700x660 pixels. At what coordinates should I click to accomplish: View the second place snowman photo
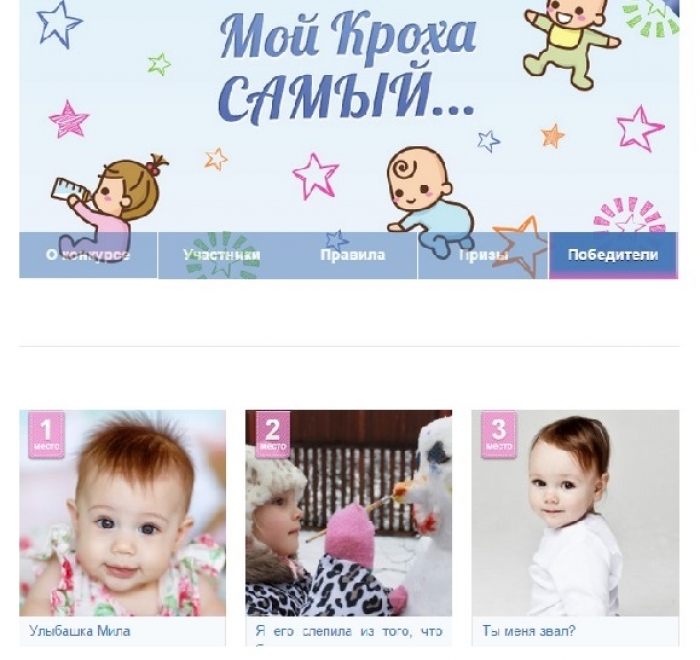point(348,513)
